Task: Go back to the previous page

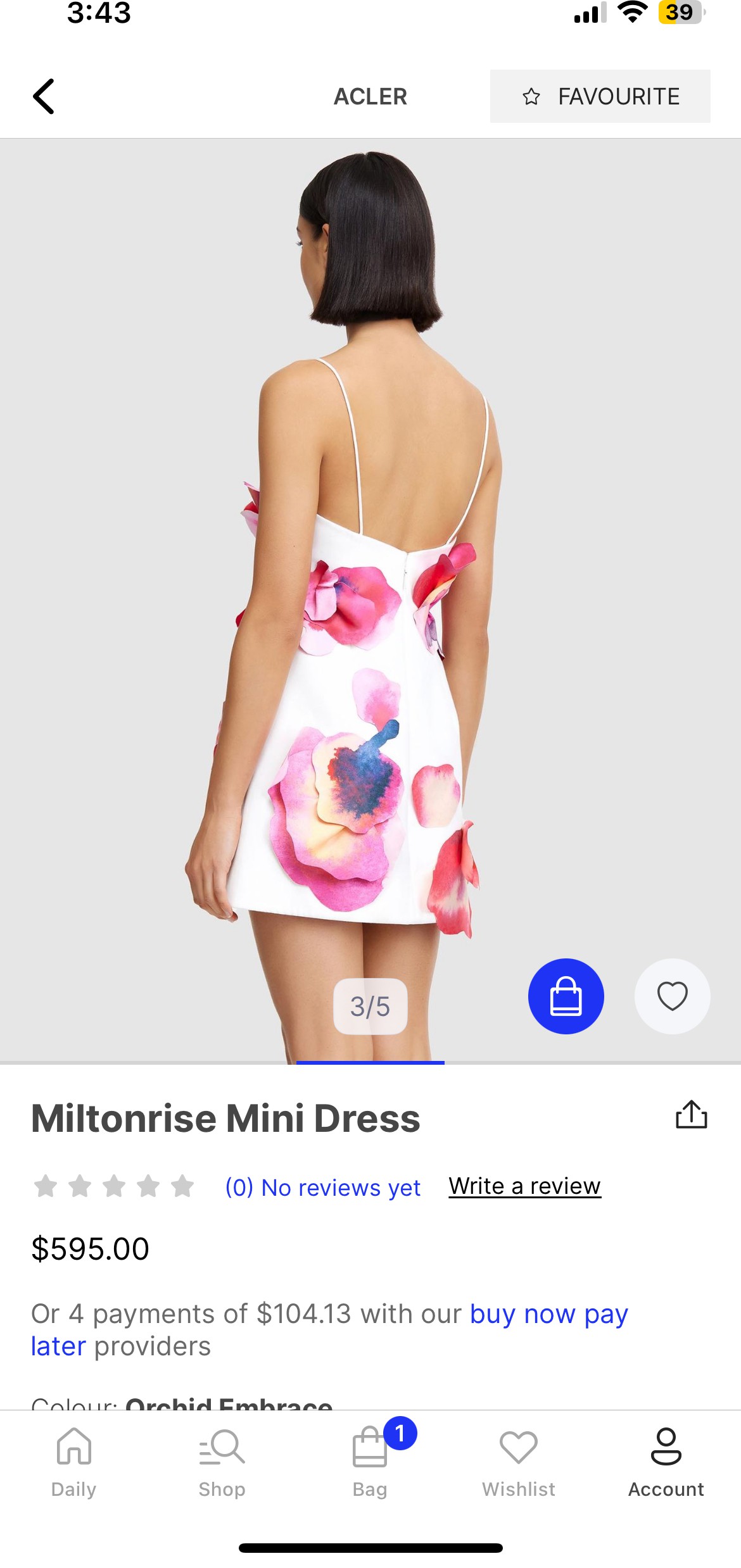Action: point(44,96)
